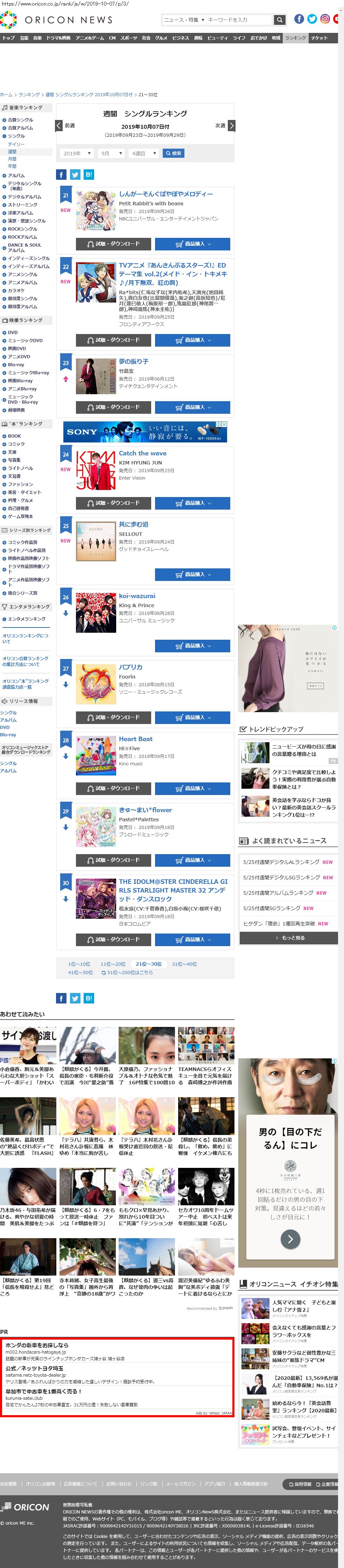
Task: Go to ranks 1位〜10位 page
Action: [x=79, y=964]
